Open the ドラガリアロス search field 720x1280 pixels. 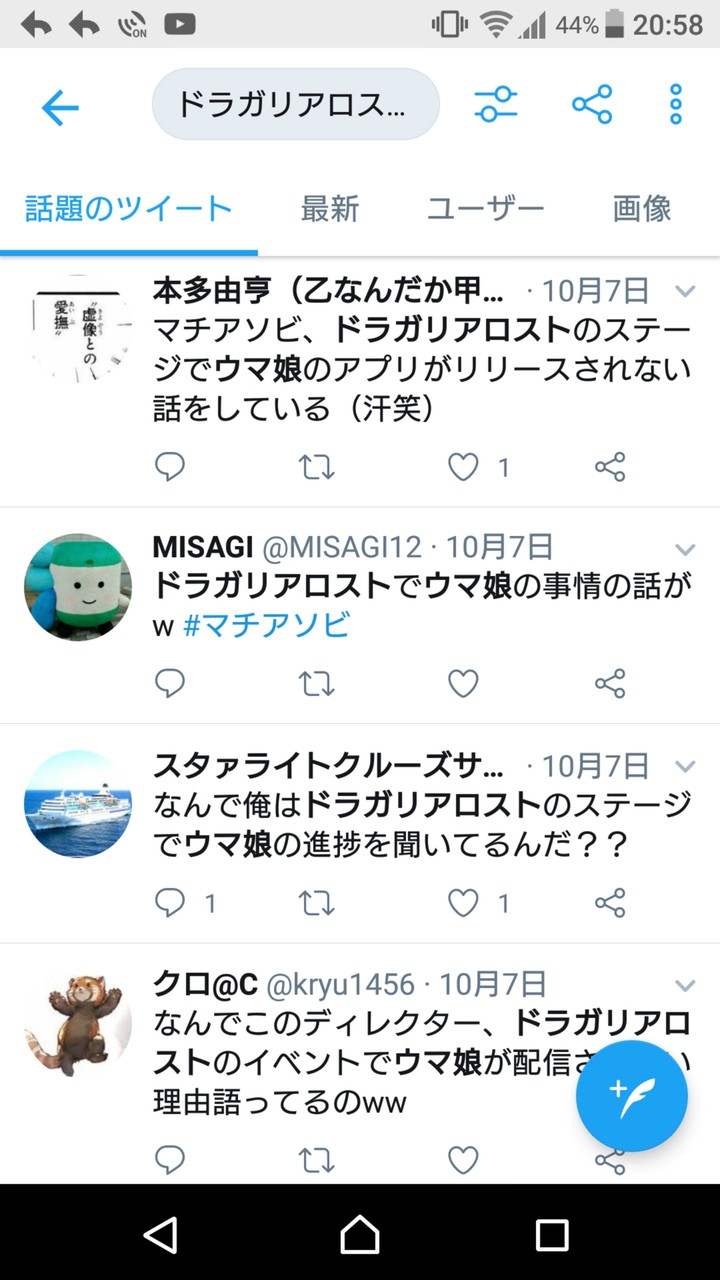point(295,104)
